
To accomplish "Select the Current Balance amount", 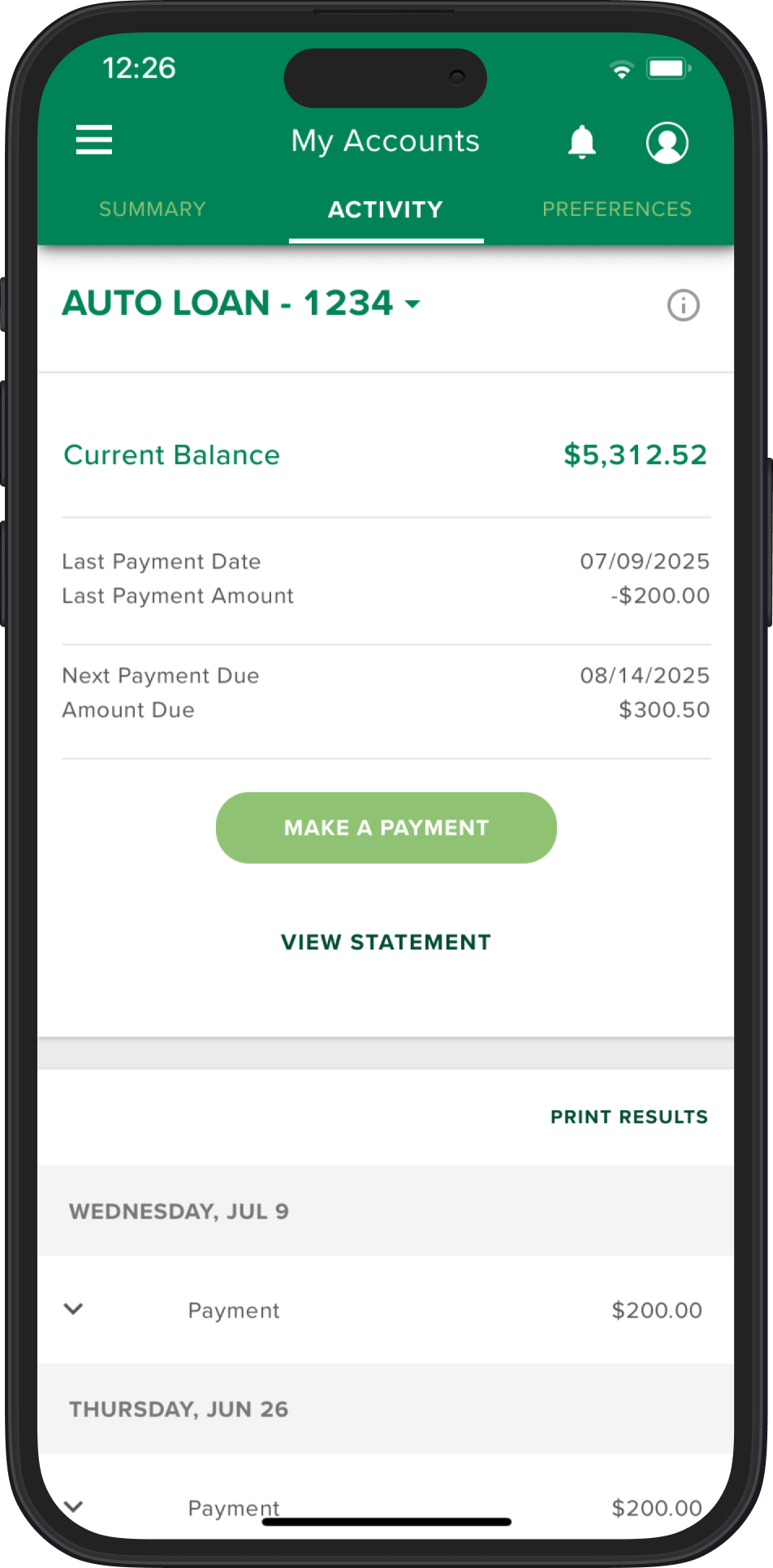I will pos(636,455).
